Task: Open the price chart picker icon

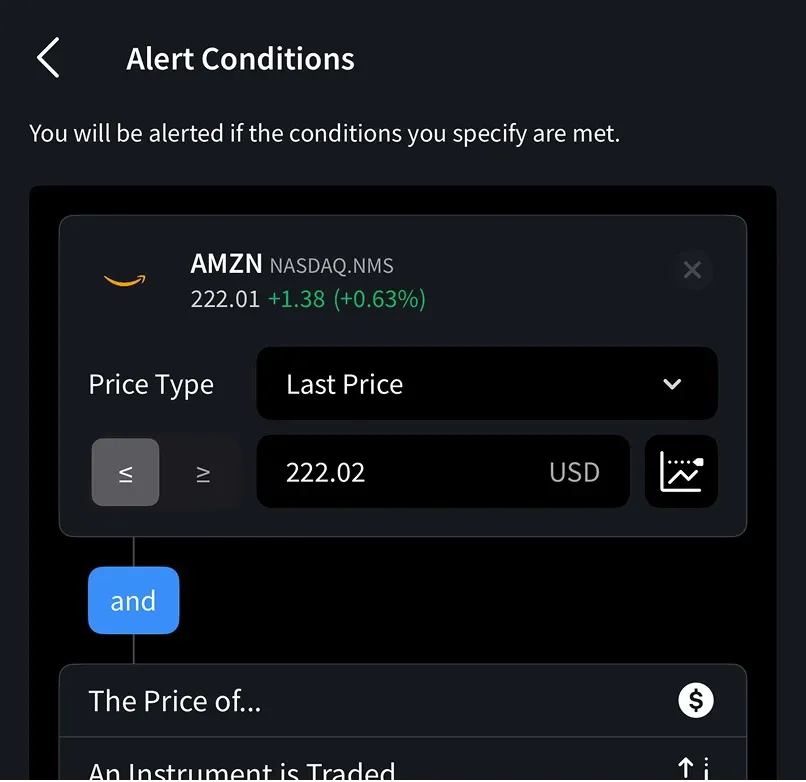Action: (681, 472)
